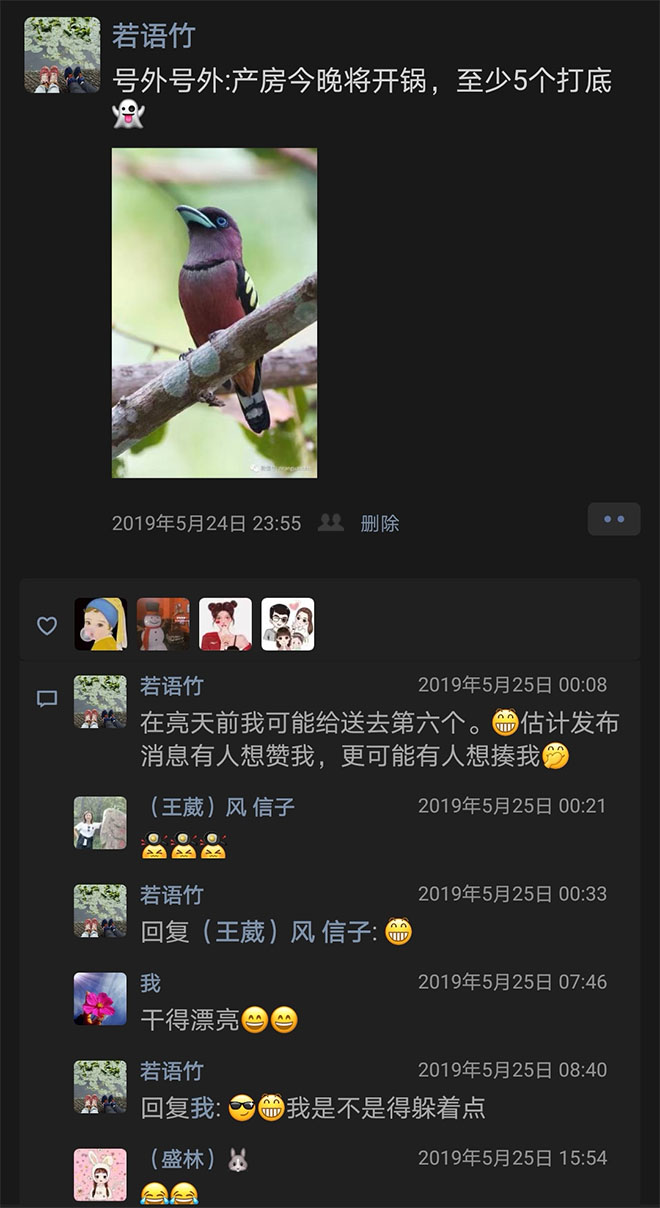Reply to 若语竹's 00:08 comment
660x1208 pixels.
click(380, 738)
